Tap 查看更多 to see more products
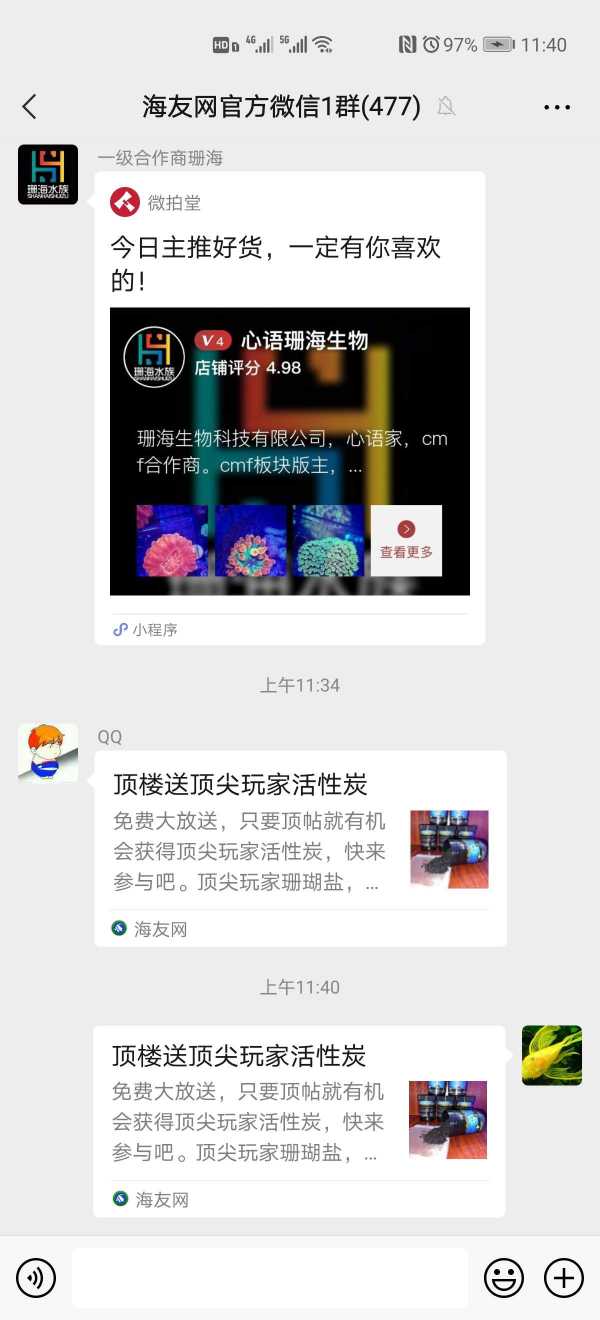Screen dimensions: 600x1320 (x=406, y=540)
